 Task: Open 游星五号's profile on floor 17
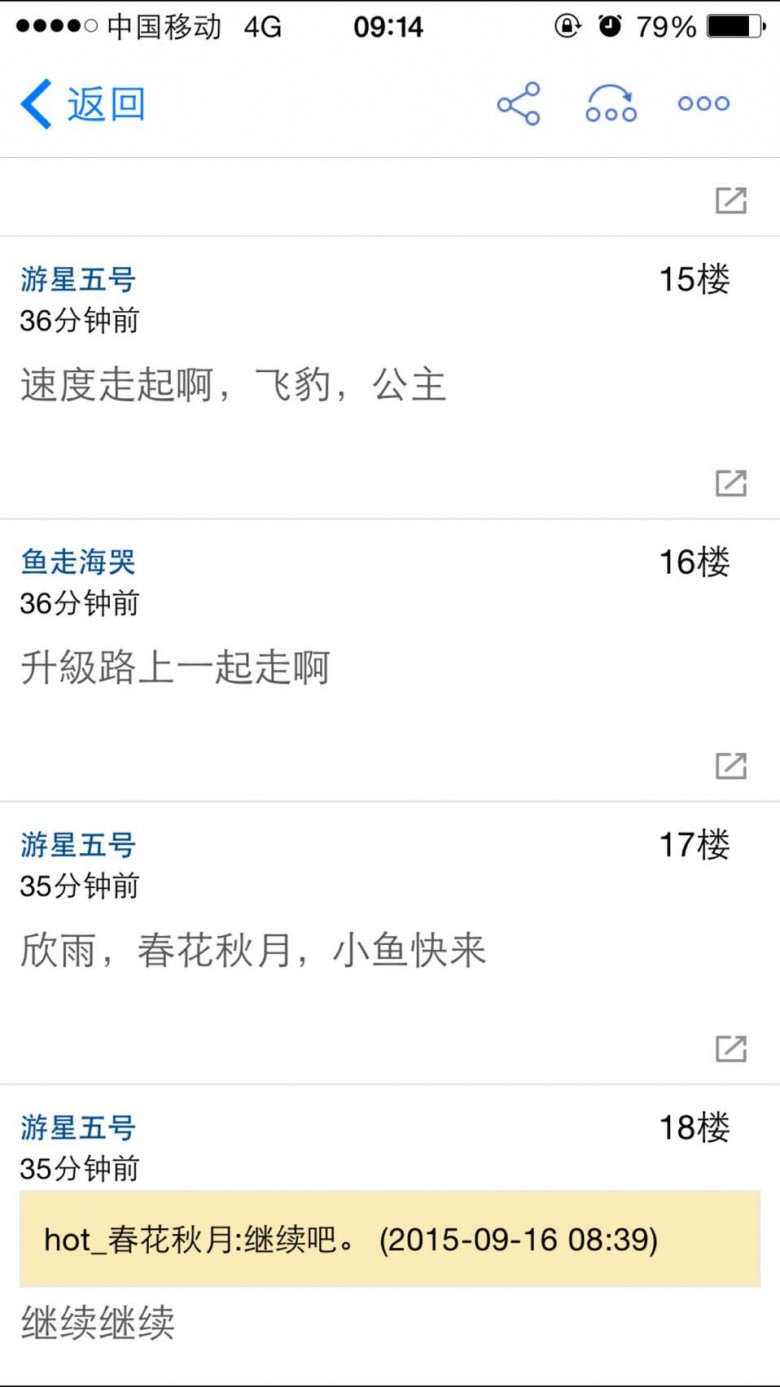pos(78,845)
